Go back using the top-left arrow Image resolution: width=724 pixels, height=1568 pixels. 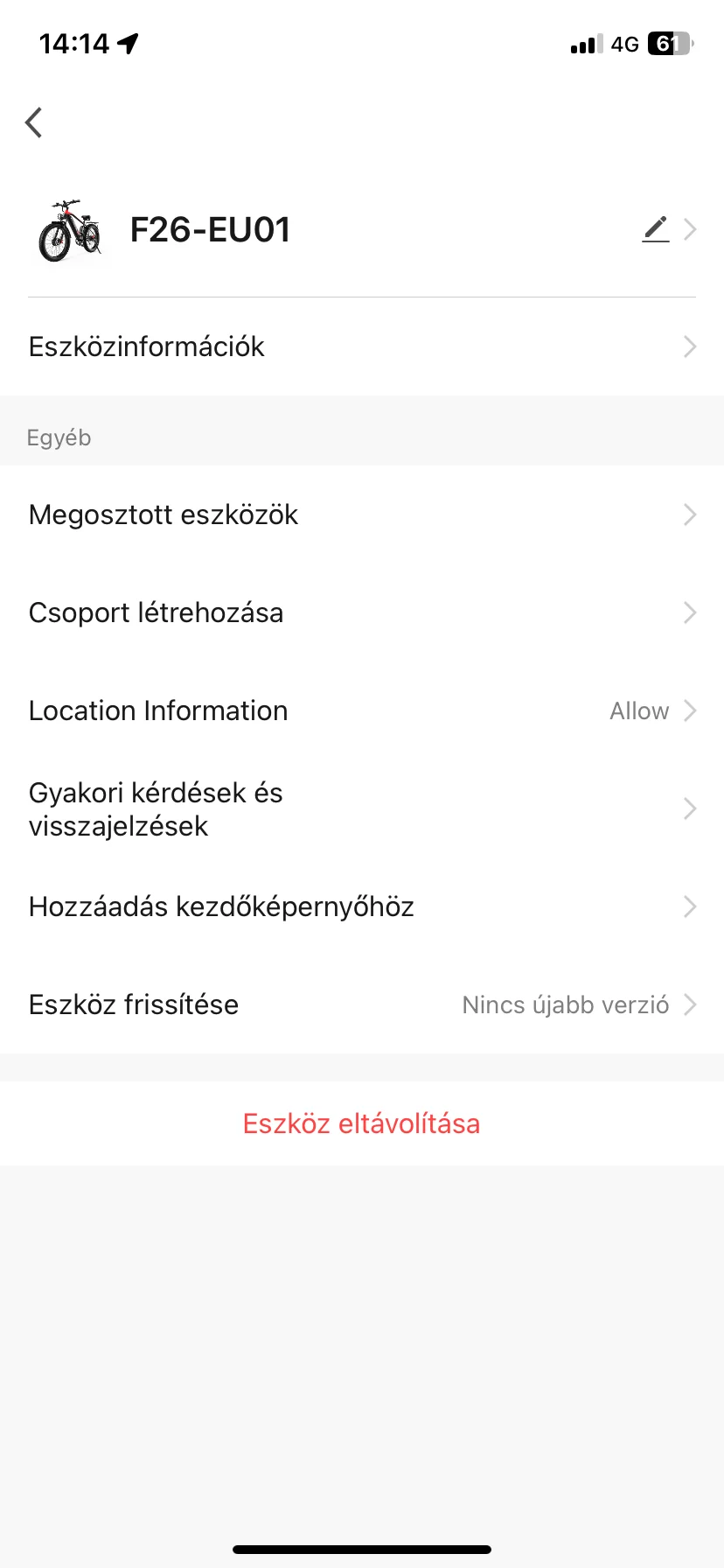34,122
